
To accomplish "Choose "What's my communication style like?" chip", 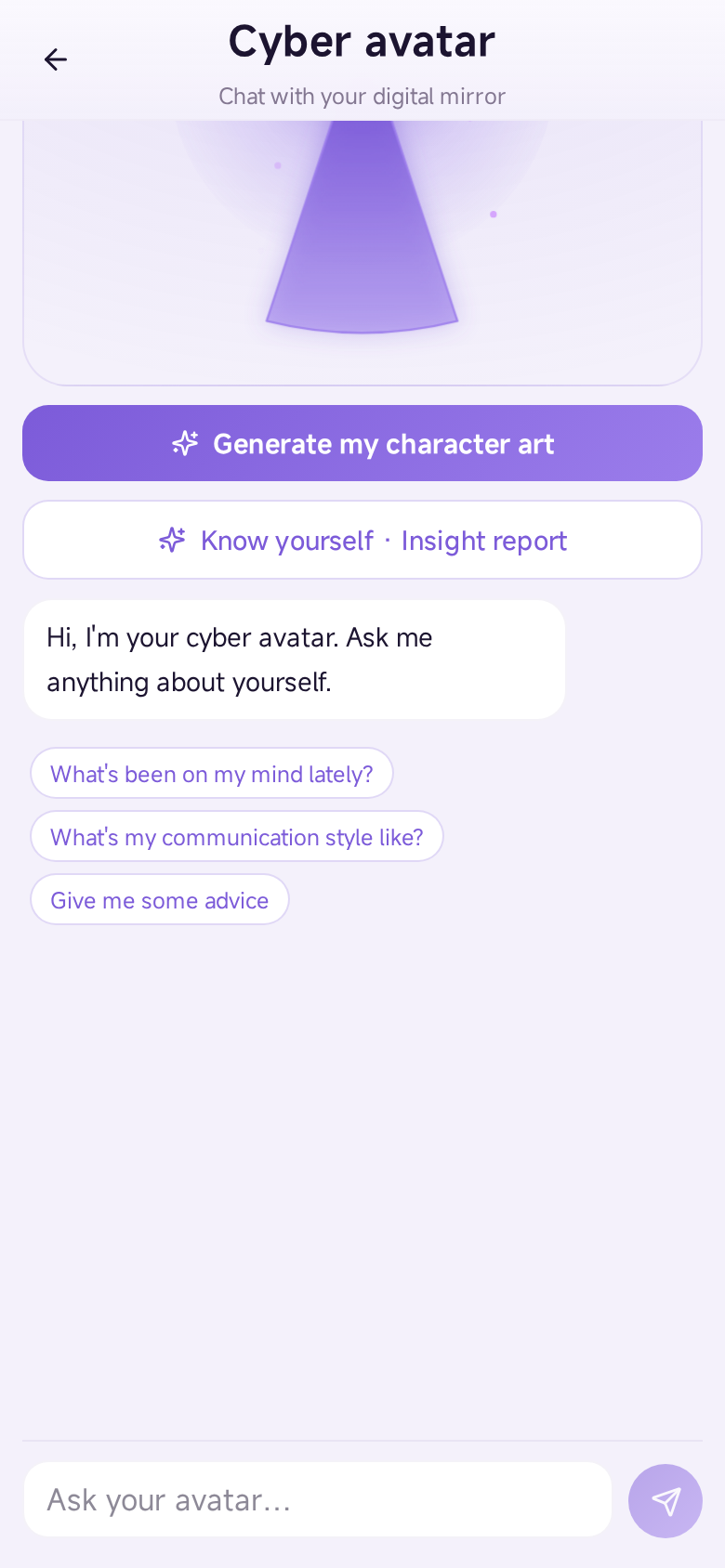I will (237, 836).
